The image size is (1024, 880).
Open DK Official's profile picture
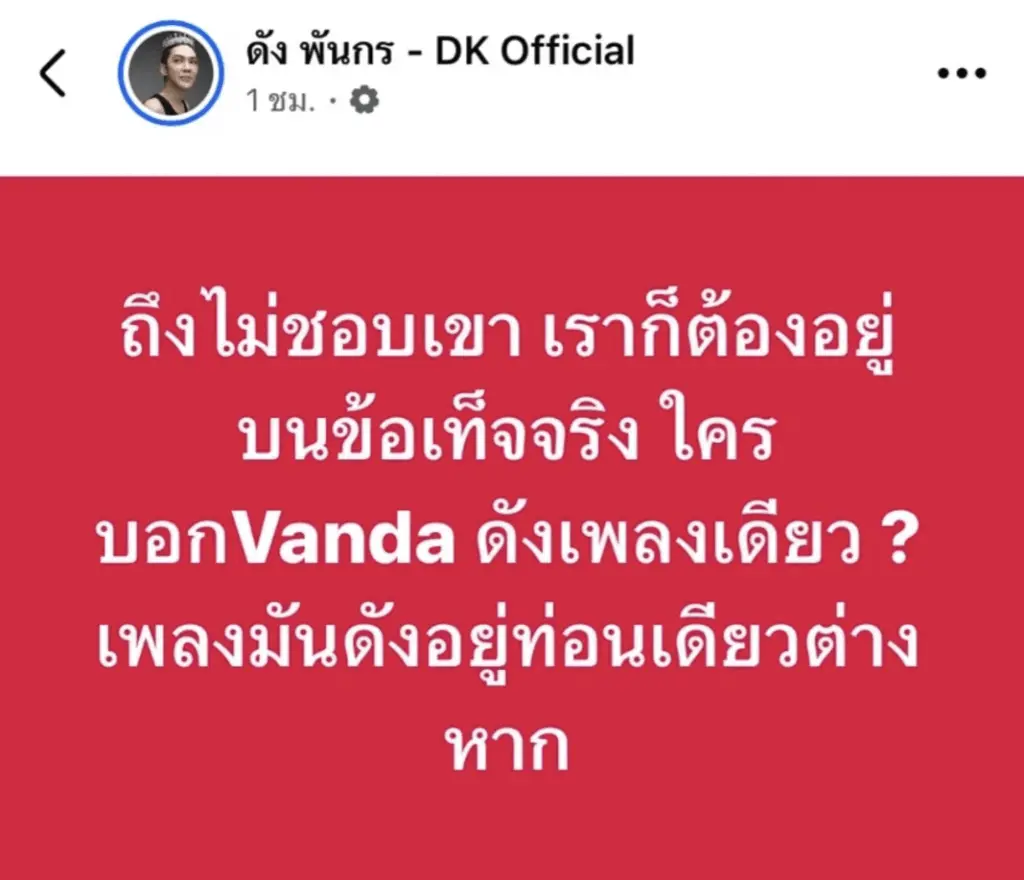coord(170,73)
